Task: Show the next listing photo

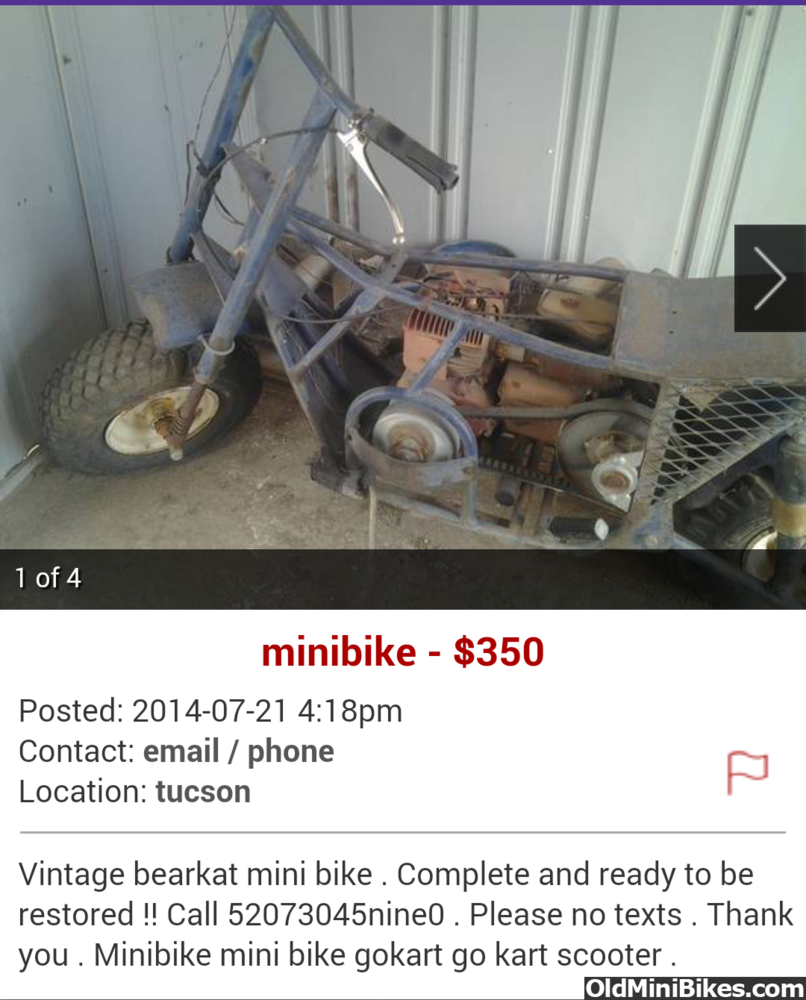Action: (x=769, y=278)
